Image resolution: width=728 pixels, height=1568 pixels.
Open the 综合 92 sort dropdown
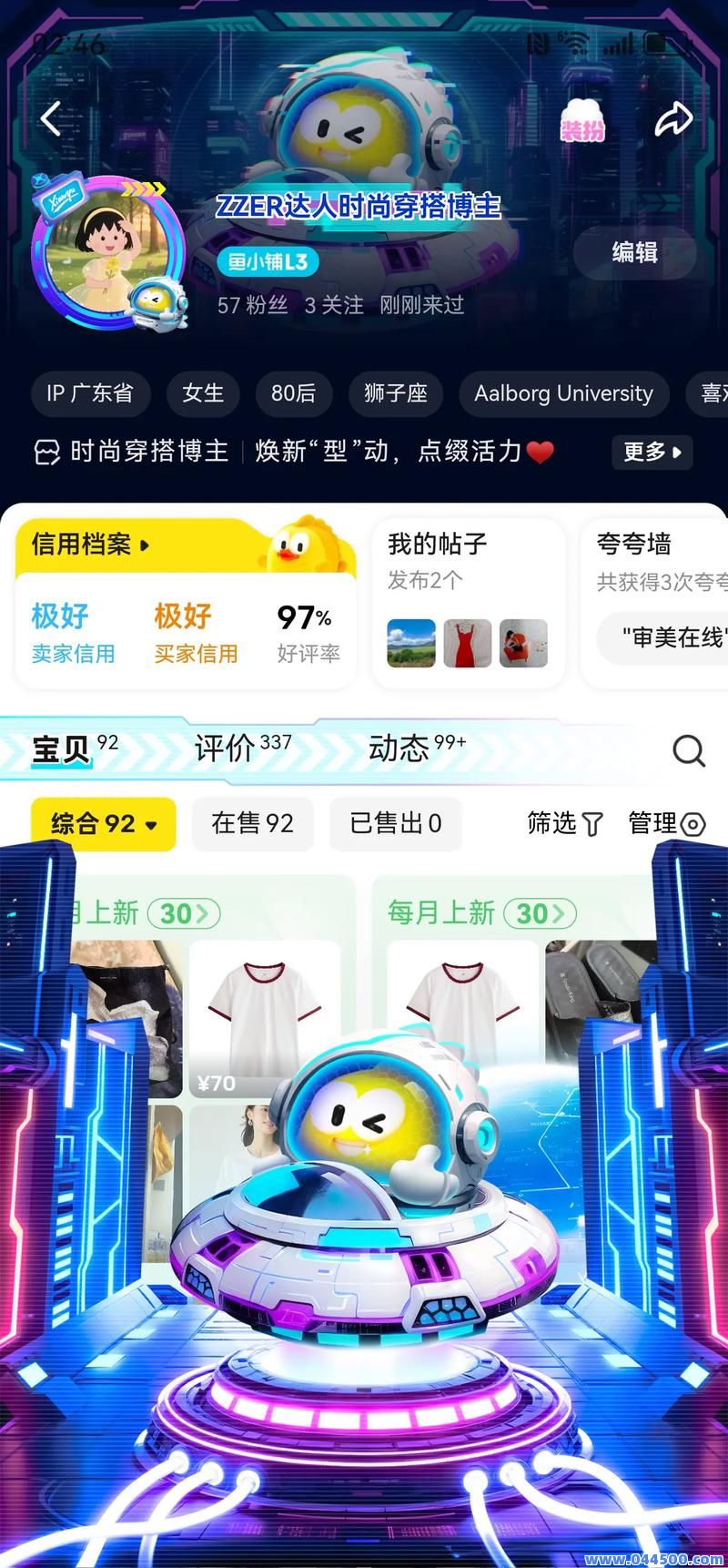pyautogui.click(x=103, y=823)
